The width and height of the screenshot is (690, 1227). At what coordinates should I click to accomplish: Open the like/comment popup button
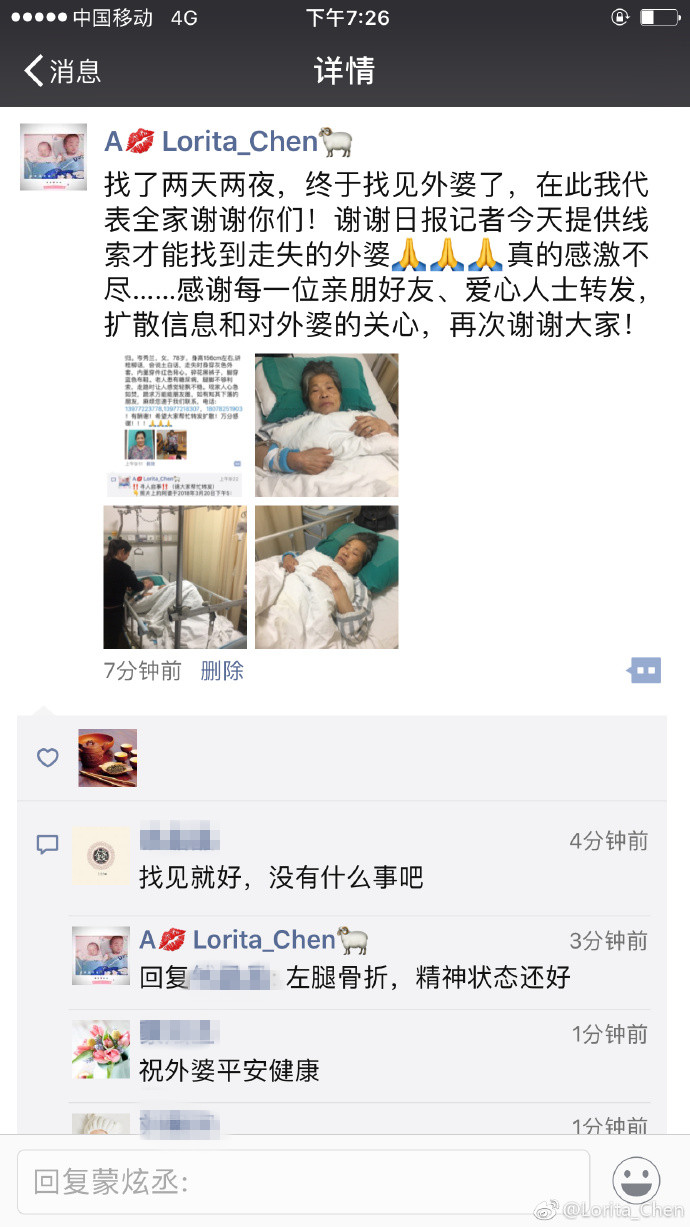tap(645, 670)
